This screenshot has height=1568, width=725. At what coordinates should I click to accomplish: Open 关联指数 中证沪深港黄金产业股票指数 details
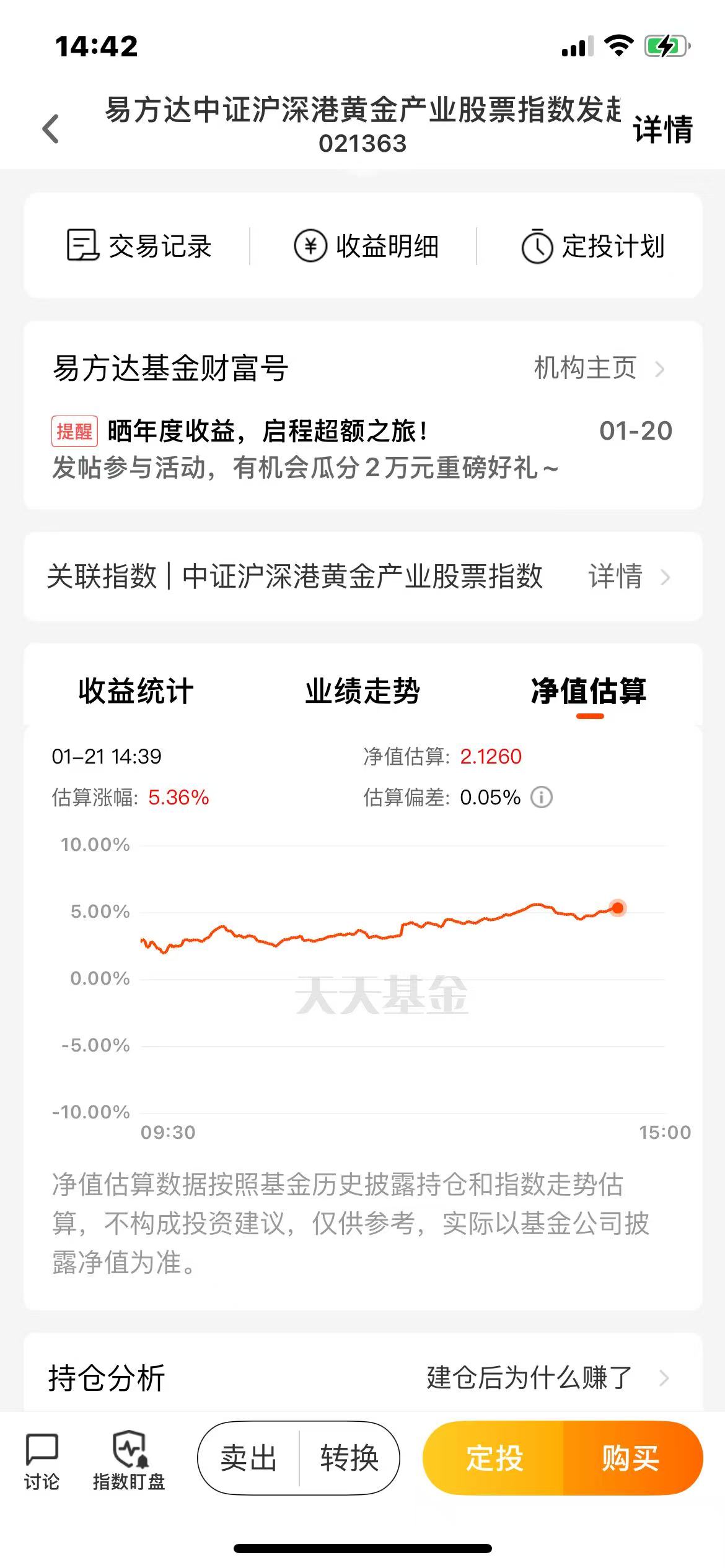click(362, 577)
